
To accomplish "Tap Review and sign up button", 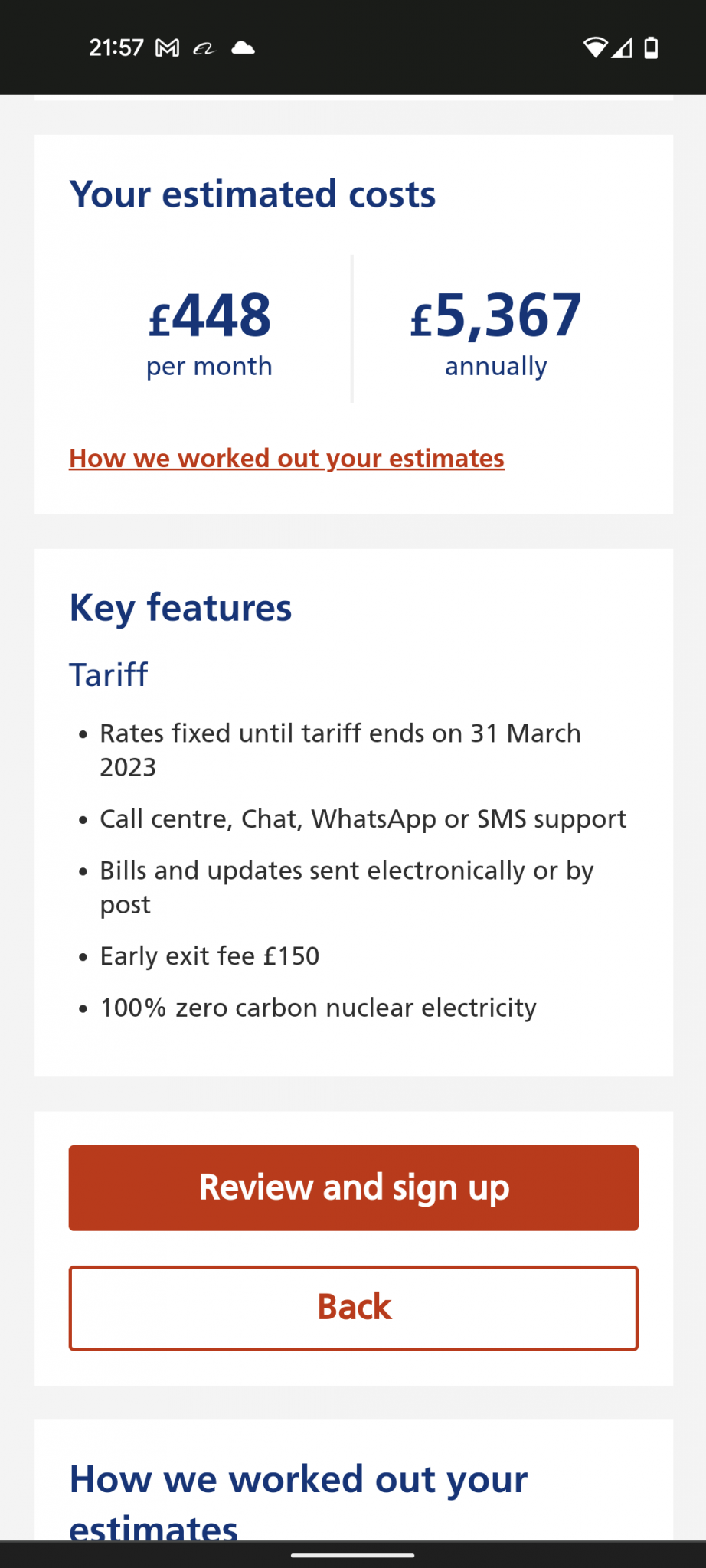I will 353,1187.
